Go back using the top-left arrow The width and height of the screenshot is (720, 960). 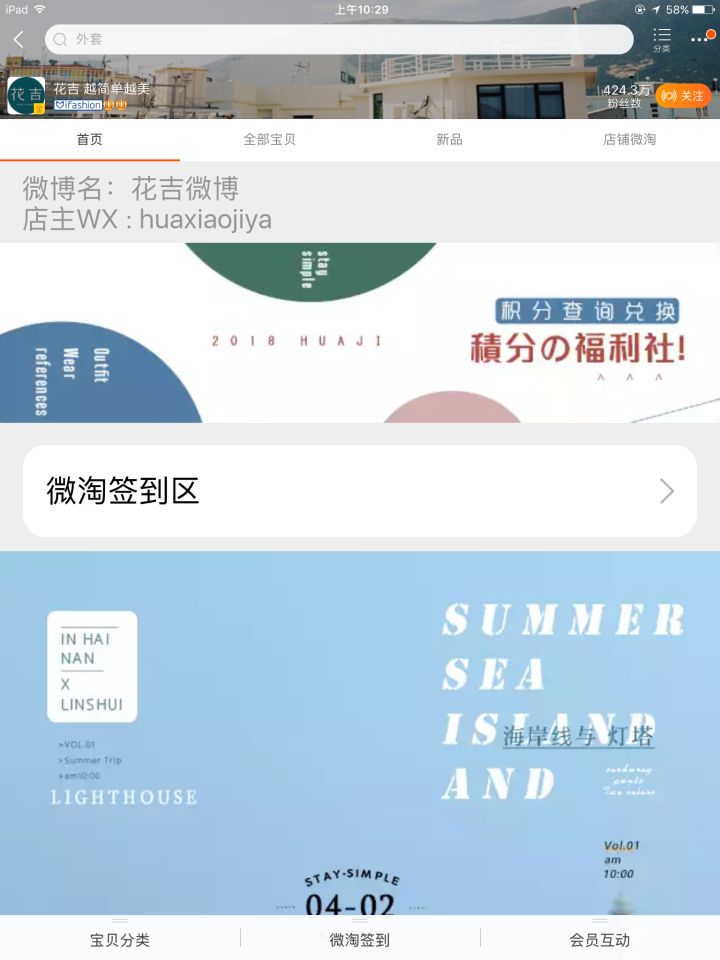tap(19, 39)
